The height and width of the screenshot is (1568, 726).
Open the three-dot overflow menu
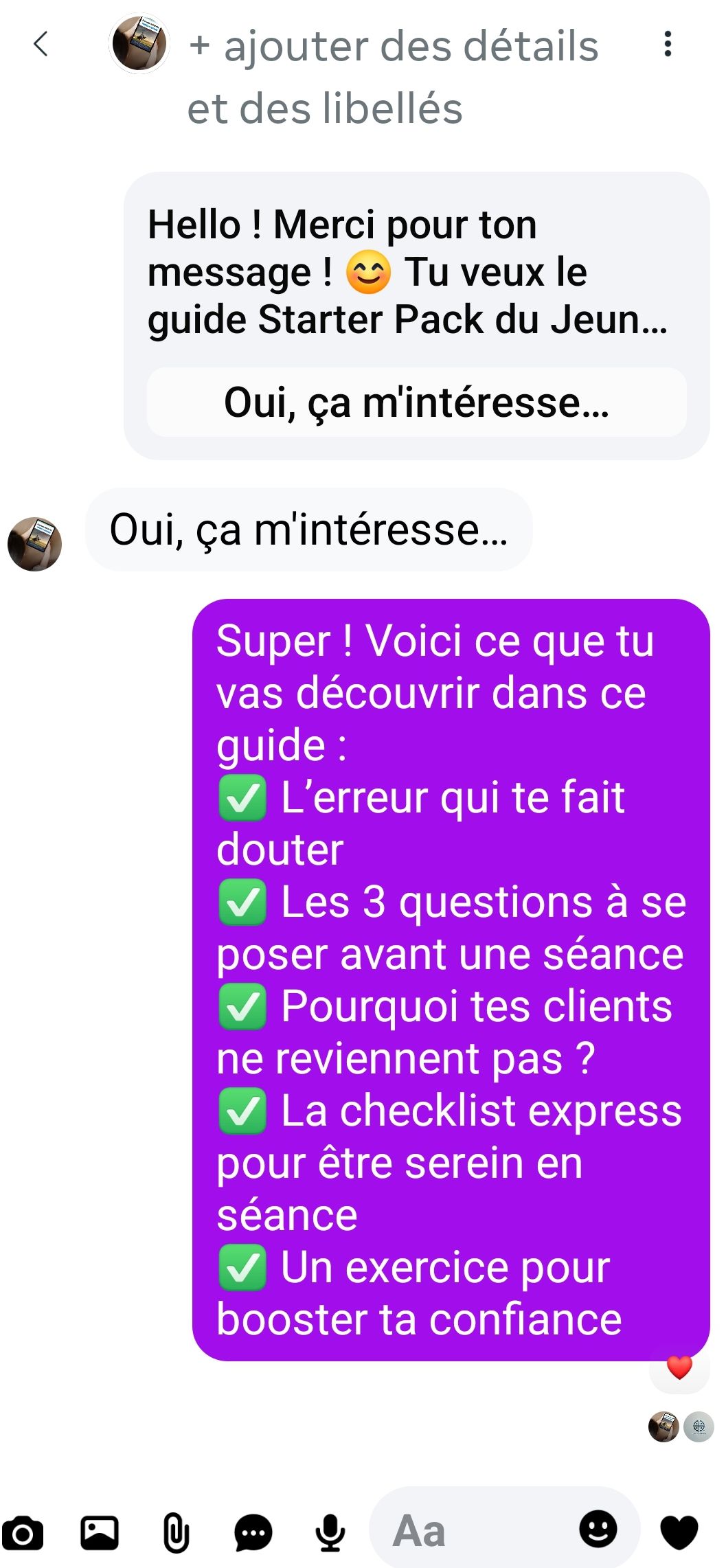[668, 45]
